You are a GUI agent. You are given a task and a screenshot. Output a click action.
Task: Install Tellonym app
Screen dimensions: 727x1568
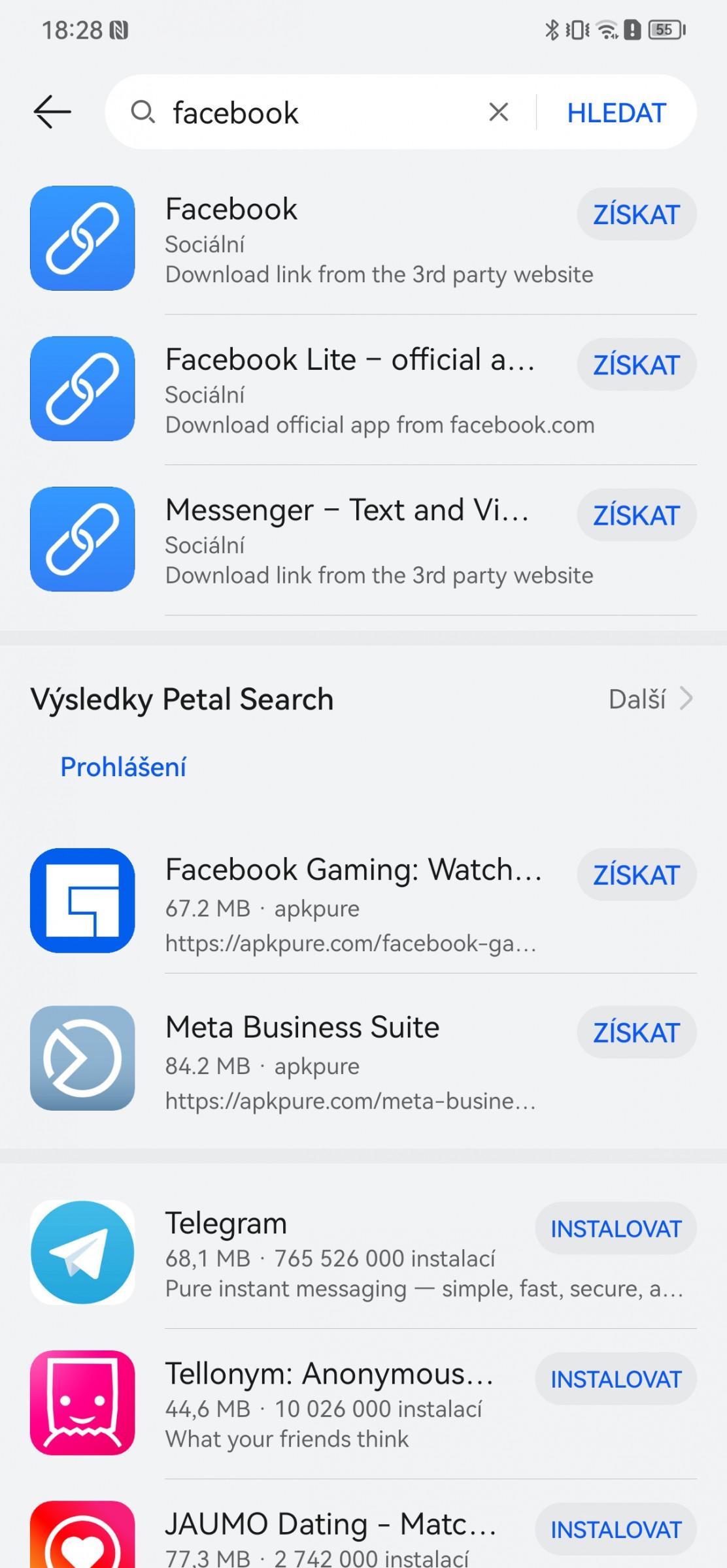[616, 1379]
